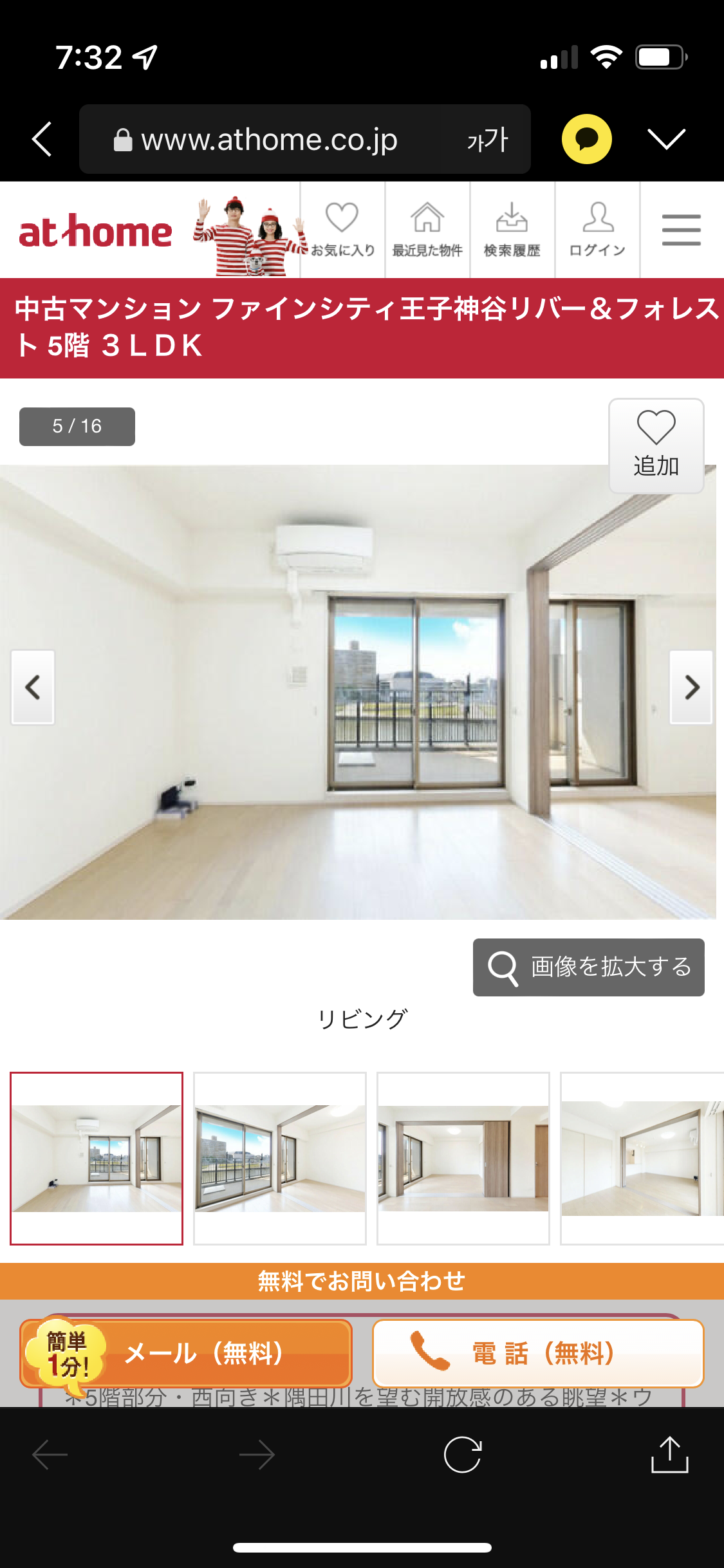
Task: Go back using the browser back arrow
Action: pos(42,139)
